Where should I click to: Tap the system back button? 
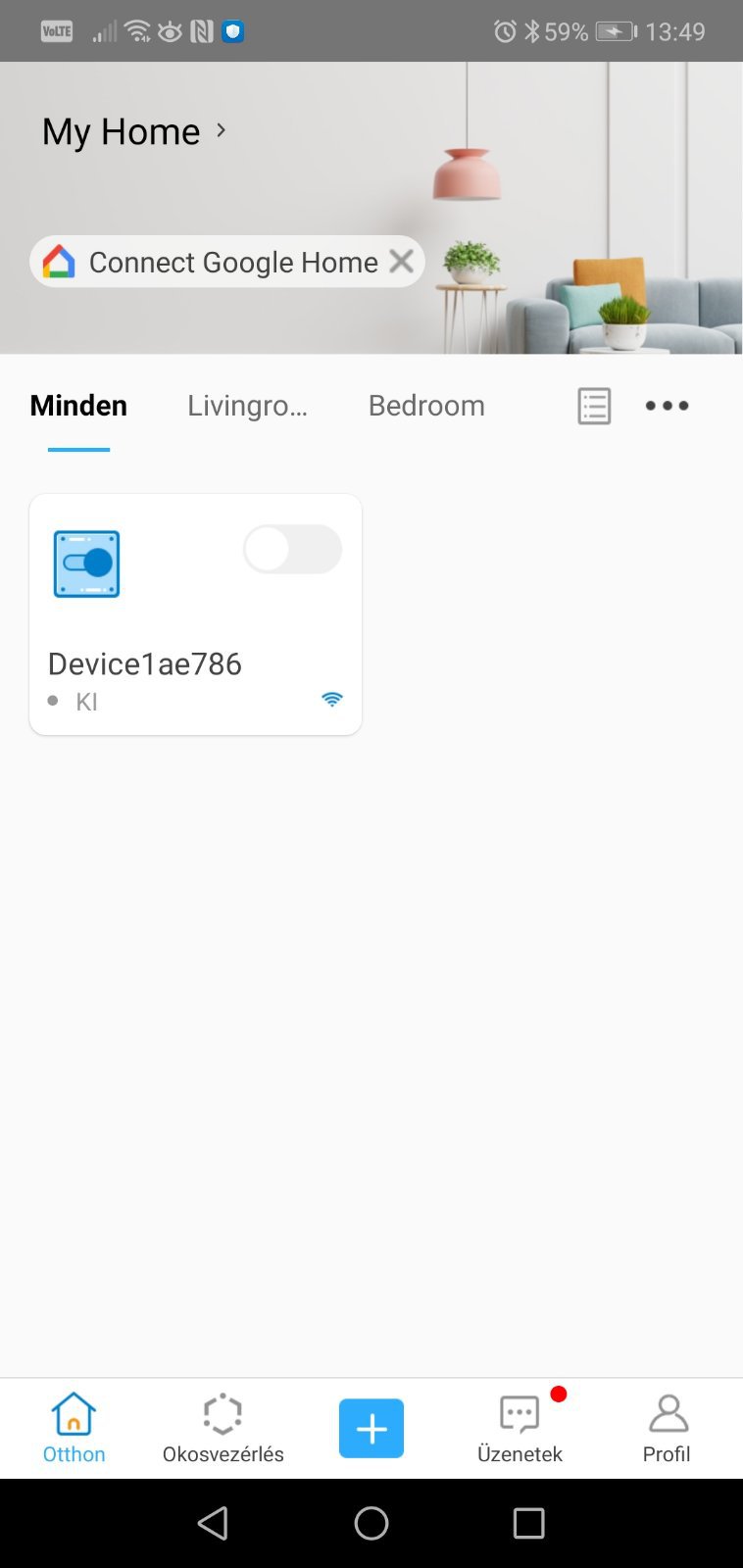point(213,1523)
